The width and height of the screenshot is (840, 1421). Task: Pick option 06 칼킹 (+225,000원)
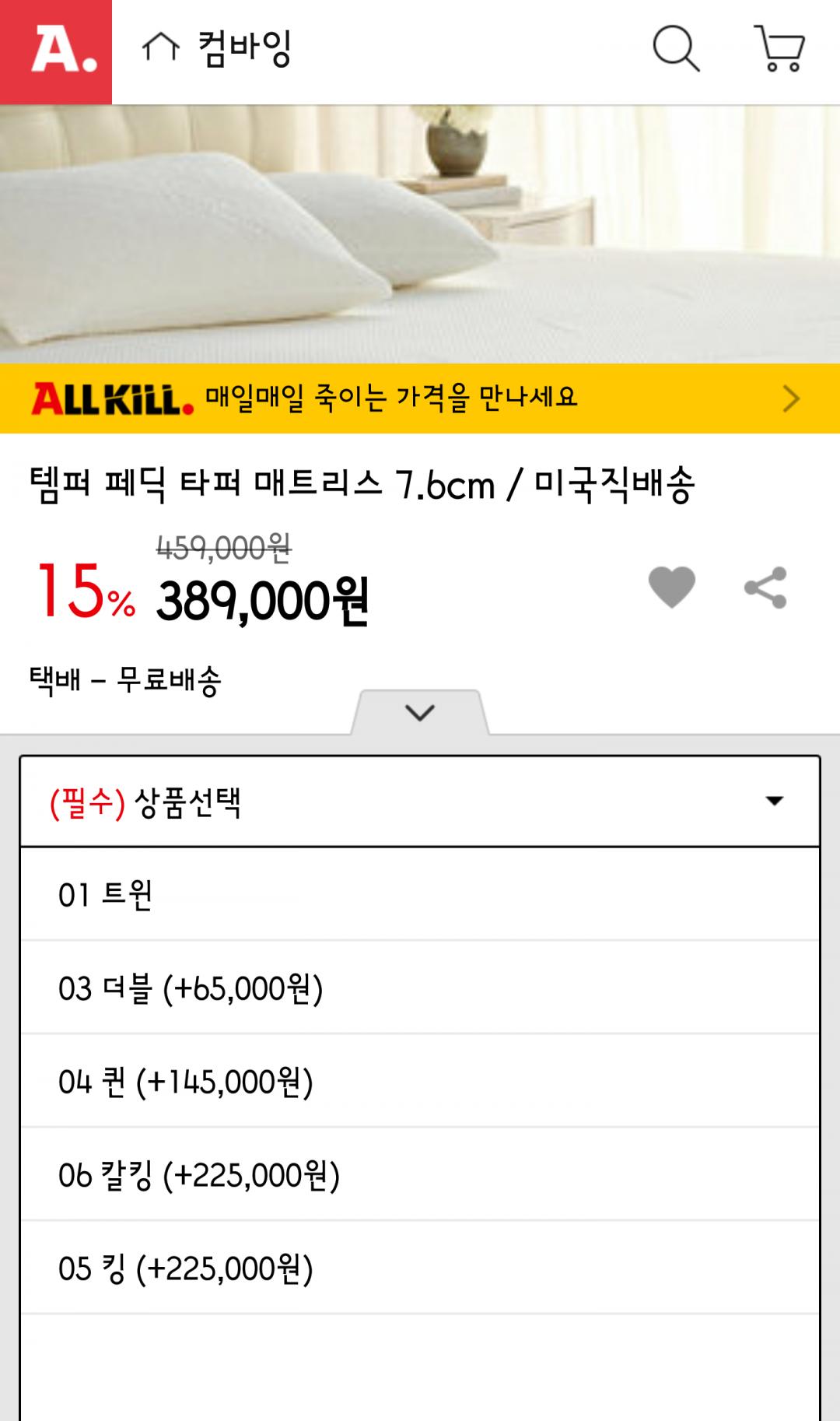[420, 1175]
